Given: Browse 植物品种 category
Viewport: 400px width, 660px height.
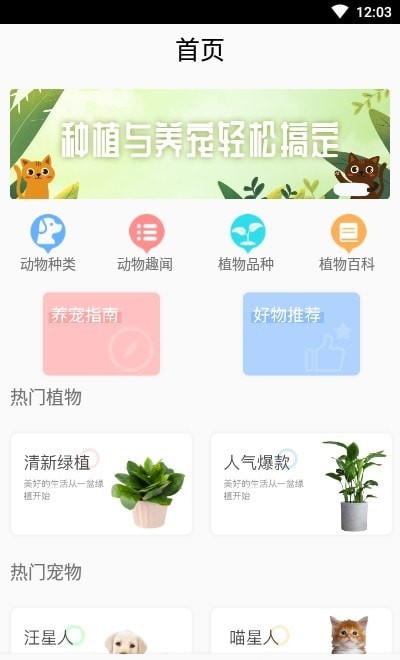Looking at the screenshot, I should pos(246,243).
